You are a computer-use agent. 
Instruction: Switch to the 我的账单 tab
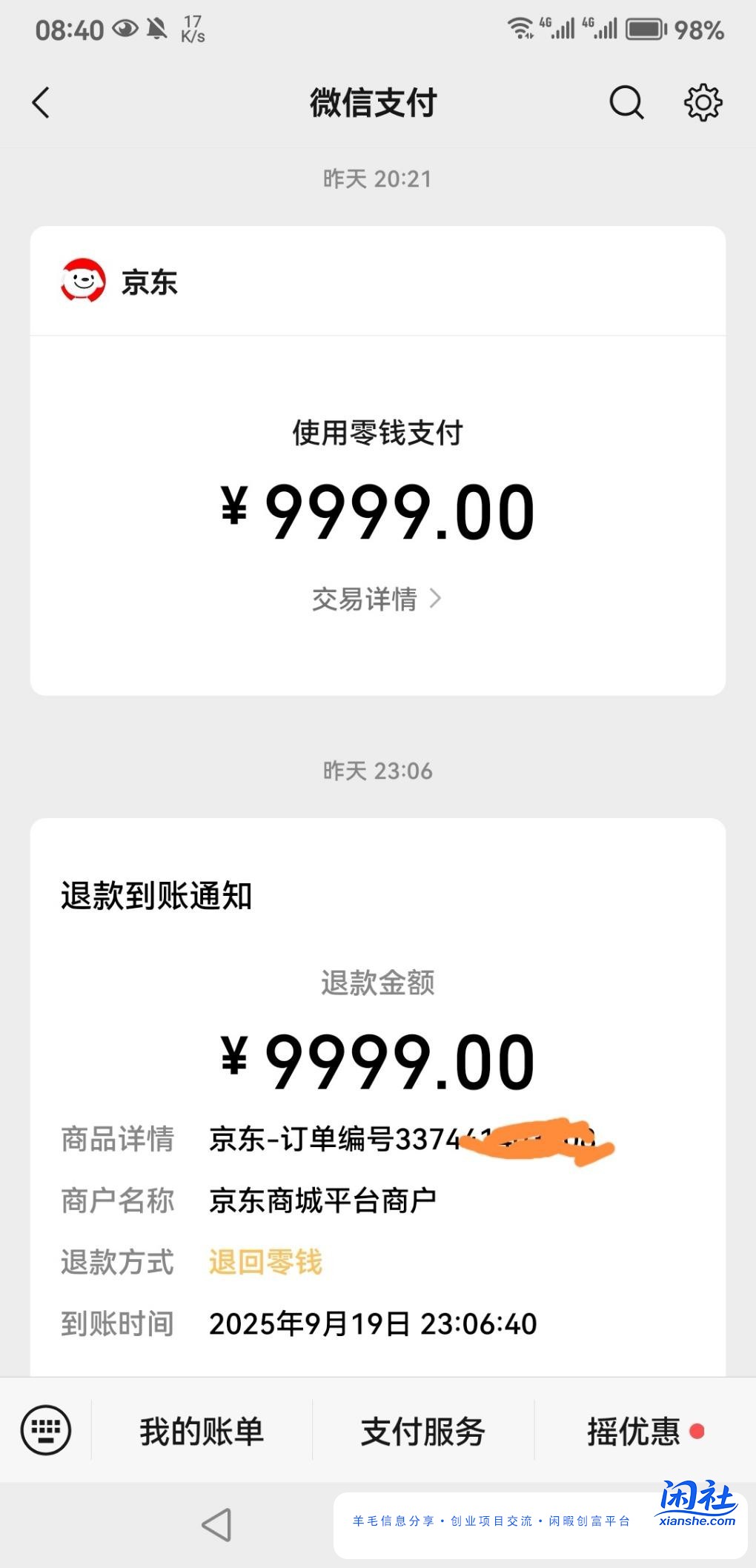[200, 1432]
